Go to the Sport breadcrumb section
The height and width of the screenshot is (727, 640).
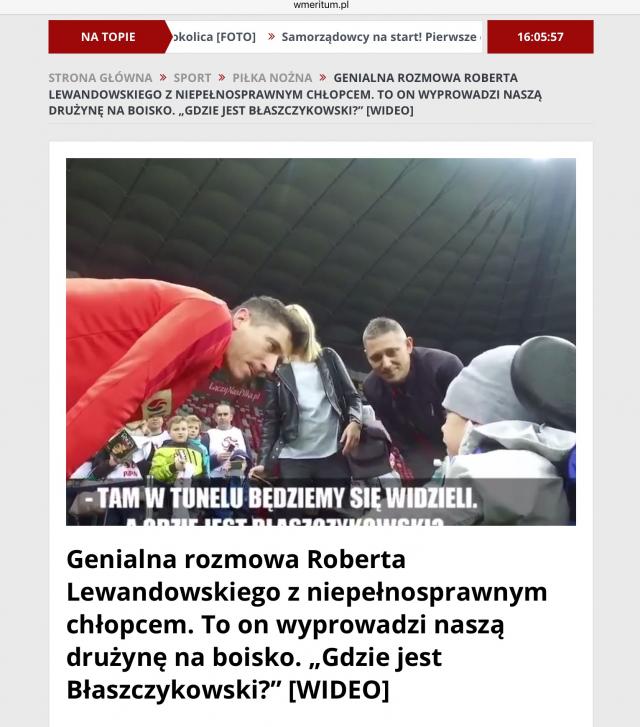coord(192,77)
